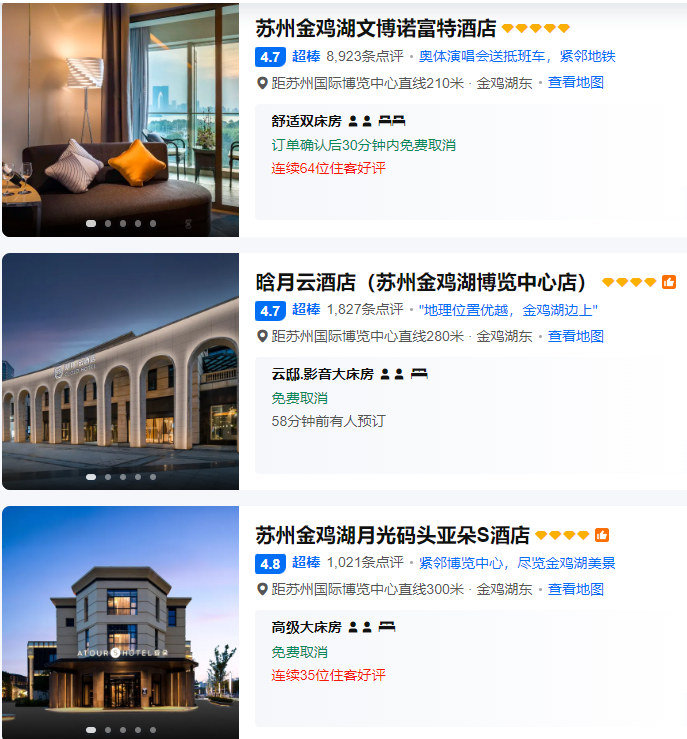Select 舒适双床房 room offer
687x739 pixels.
pos(306,121)
